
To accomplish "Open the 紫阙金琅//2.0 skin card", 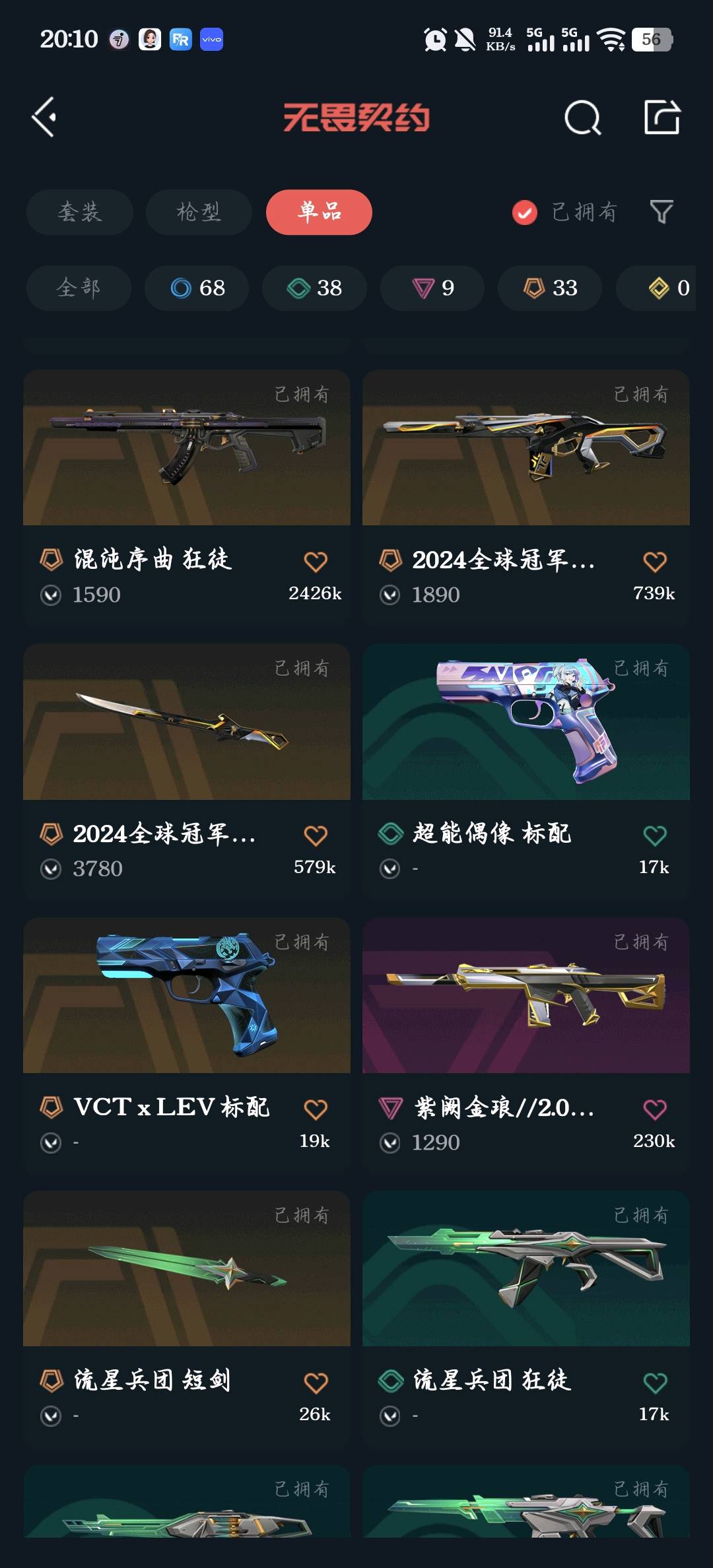I will tap(526, 1045).
